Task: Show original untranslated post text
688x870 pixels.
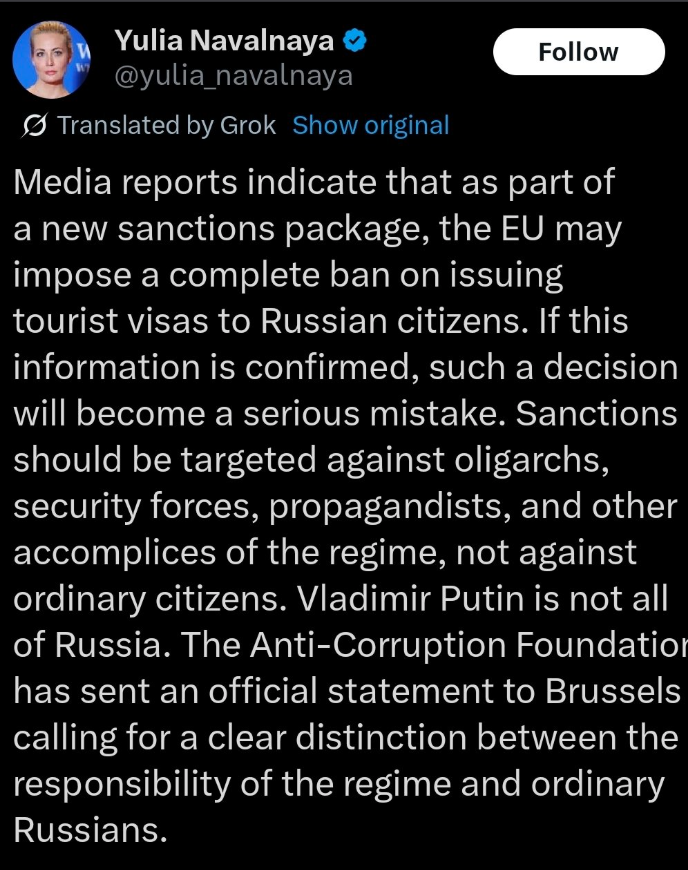Action: (370, 125)
